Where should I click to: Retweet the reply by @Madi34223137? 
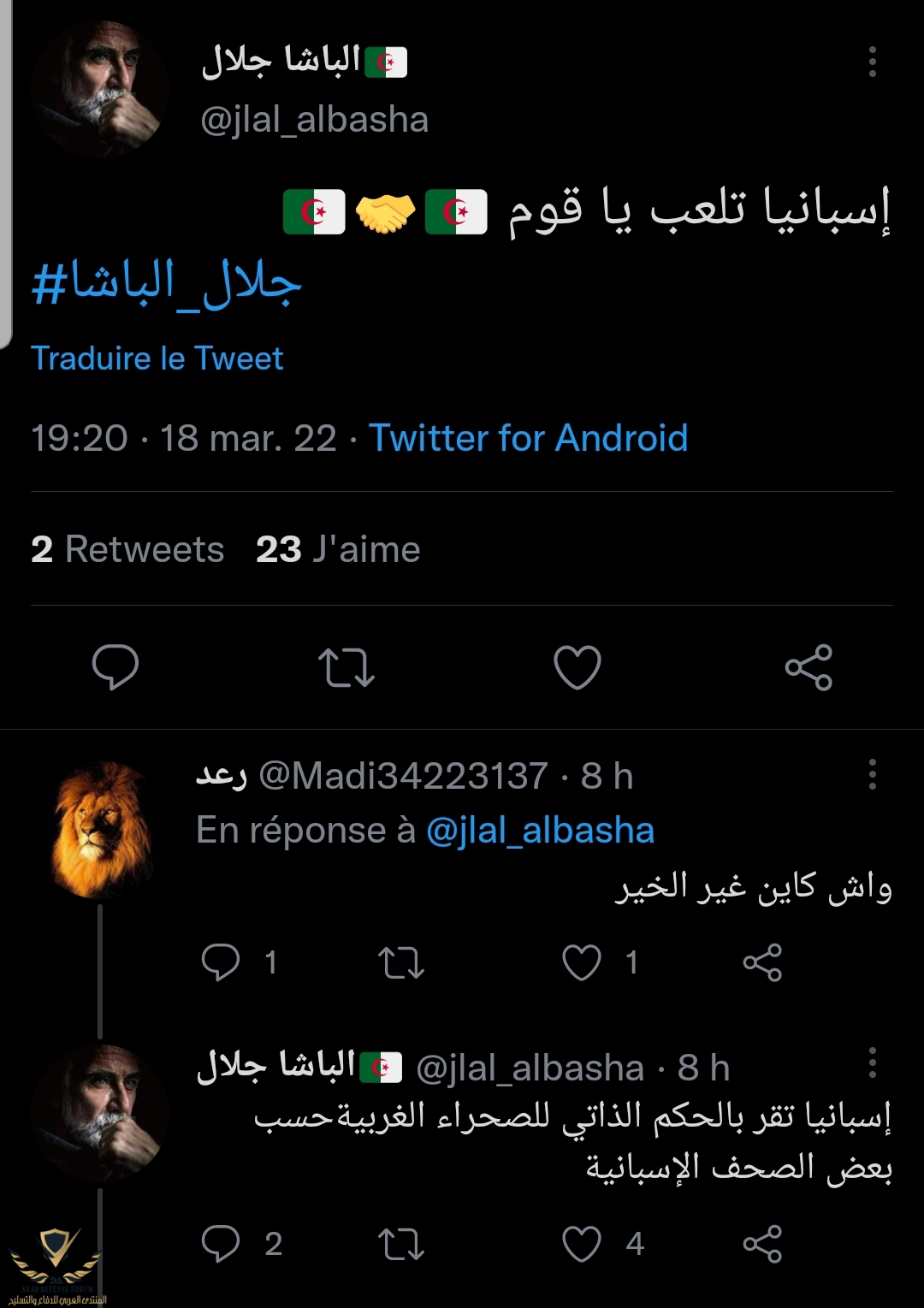pyautogui.click(x=401, y=962)
